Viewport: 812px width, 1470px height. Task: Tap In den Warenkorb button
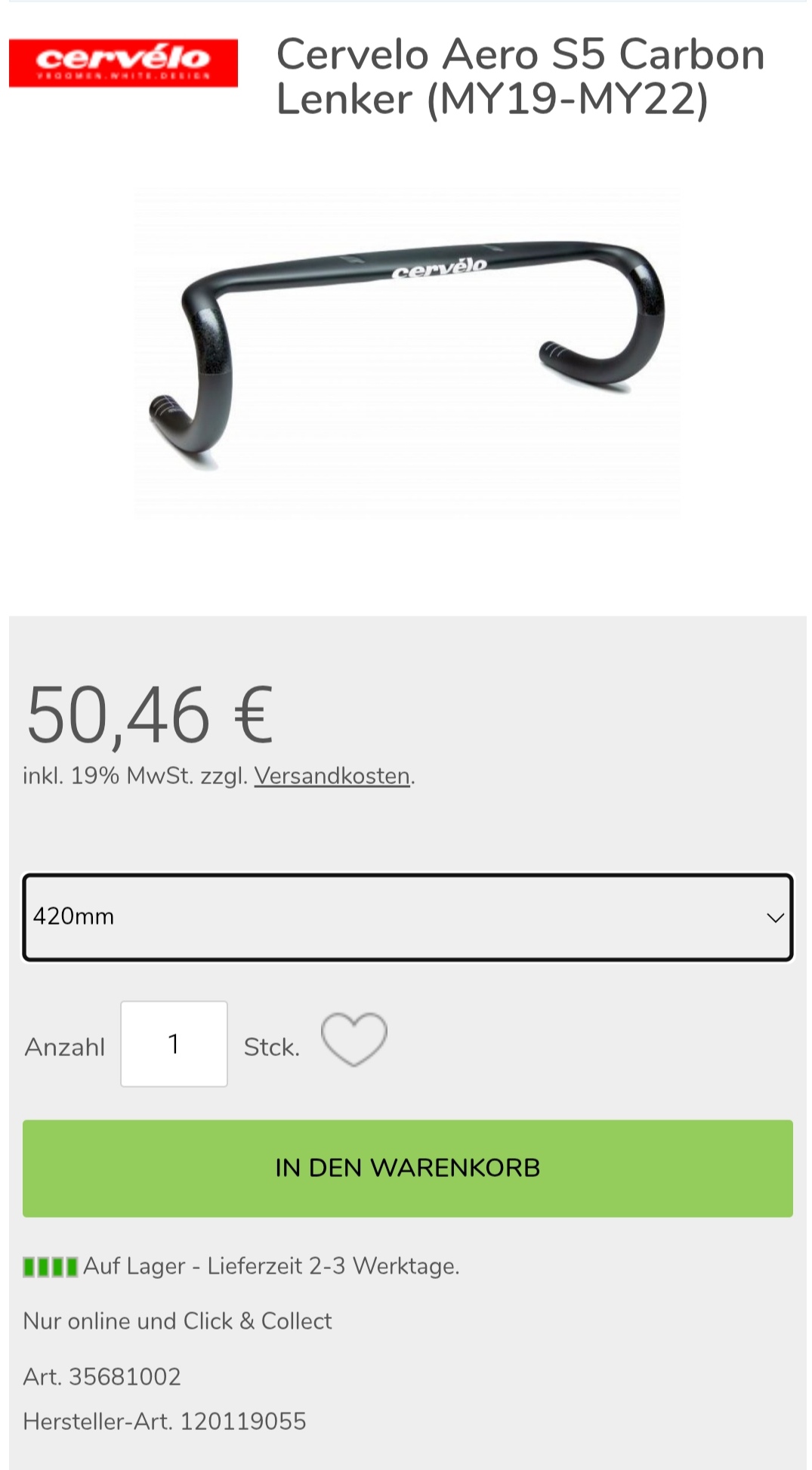(x=407, y=1168)
